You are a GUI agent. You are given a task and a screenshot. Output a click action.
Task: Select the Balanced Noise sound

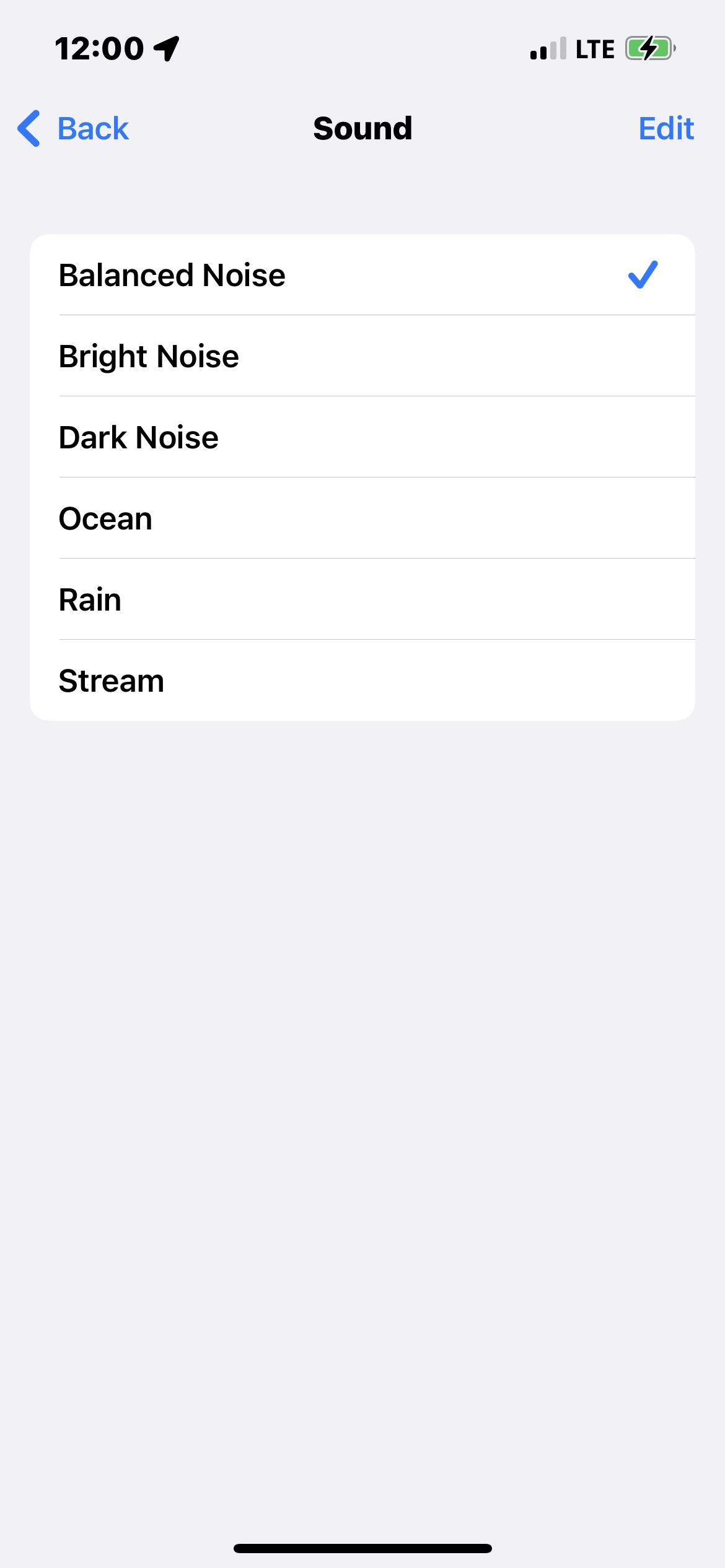(362, 275)
